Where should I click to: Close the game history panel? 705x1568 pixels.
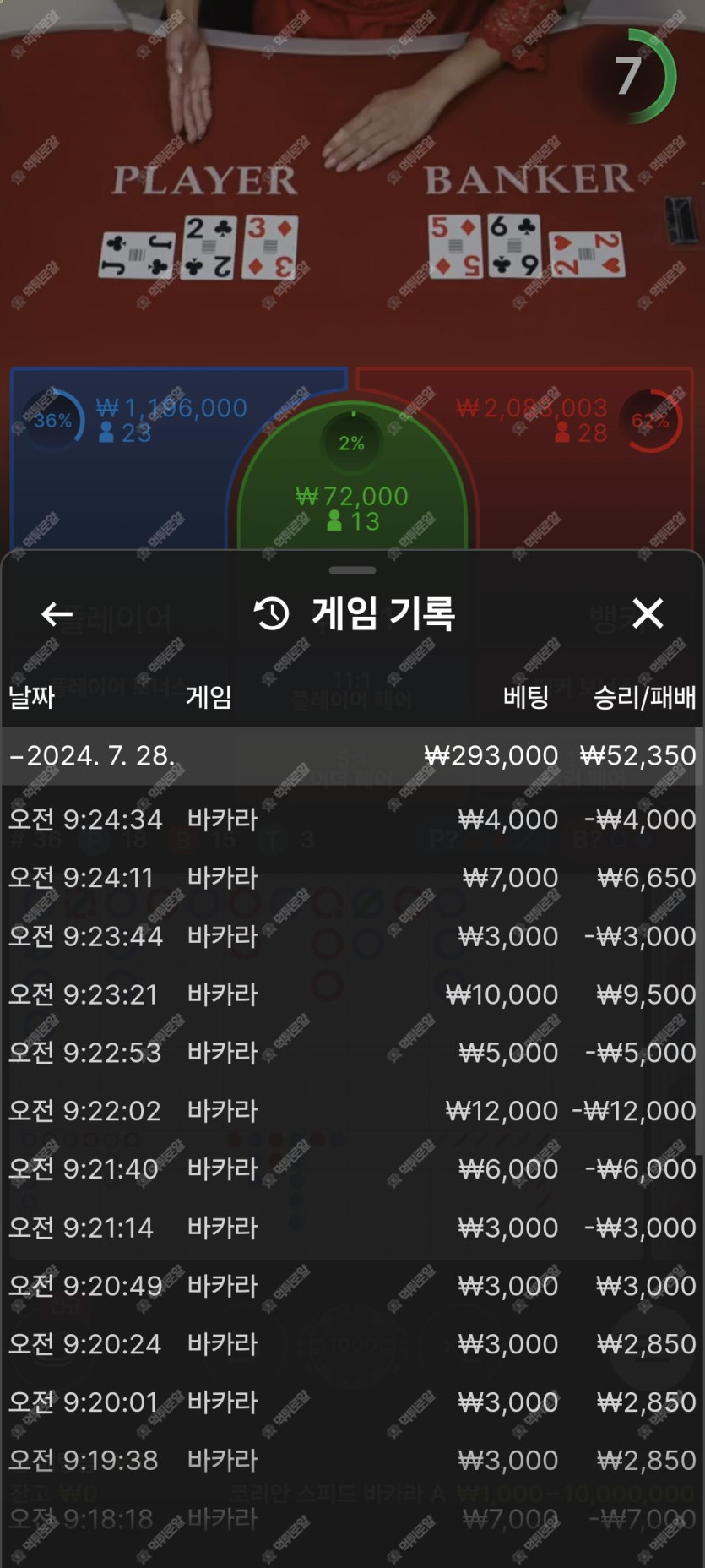[x=648, y=614]
